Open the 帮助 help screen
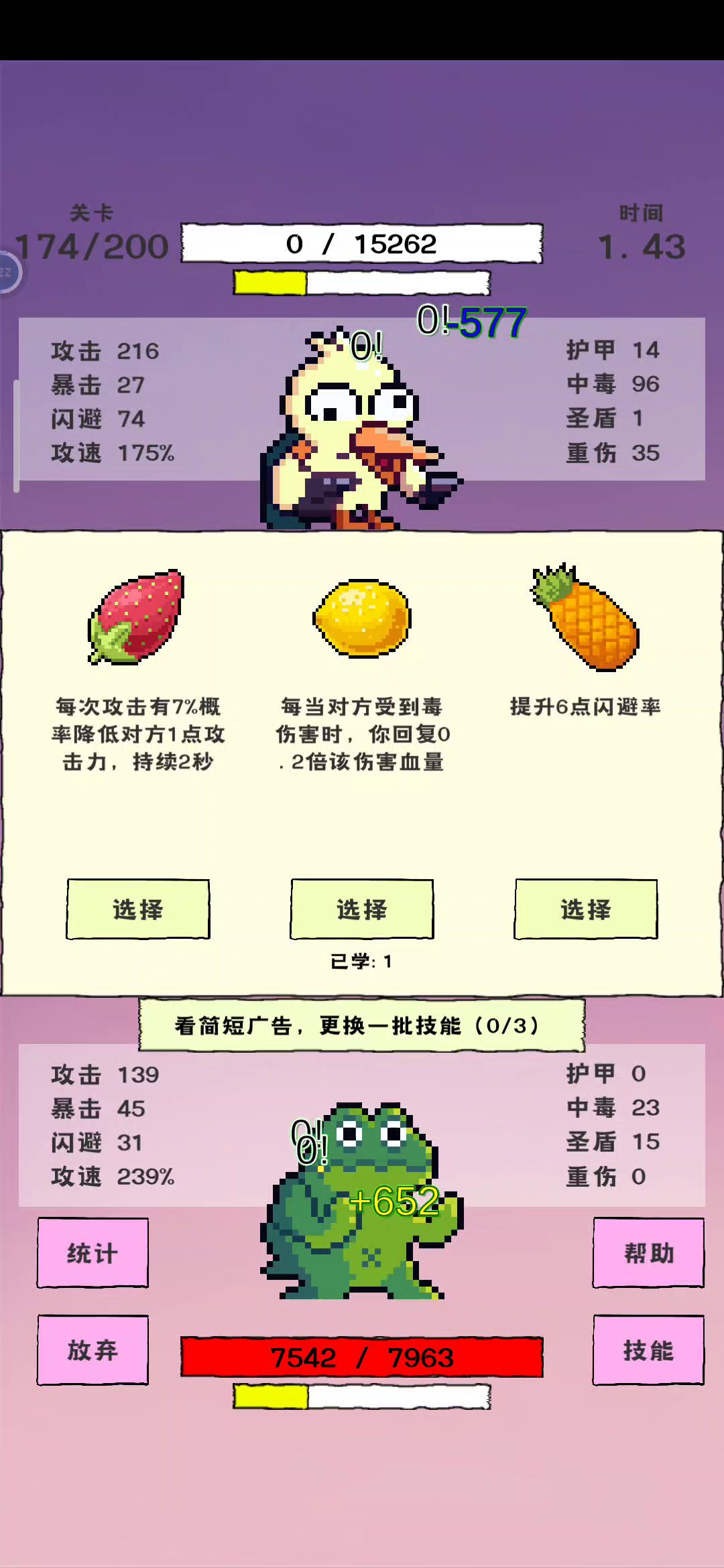Image resolution: width=724 pixels, height=1568 pixels. [648, 1252]
